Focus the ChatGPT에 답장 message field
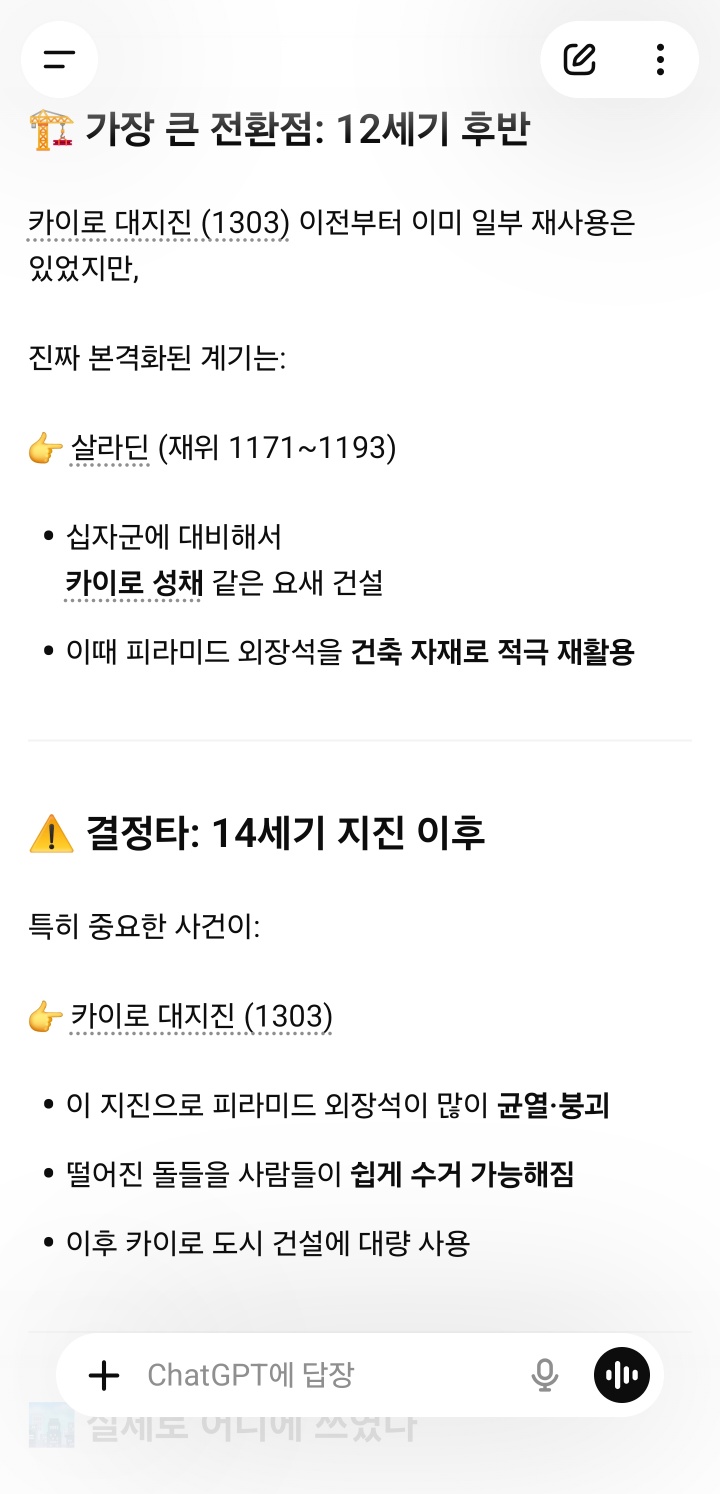The width and height of the screenshot is (720, 1494). click(330, 1375)
